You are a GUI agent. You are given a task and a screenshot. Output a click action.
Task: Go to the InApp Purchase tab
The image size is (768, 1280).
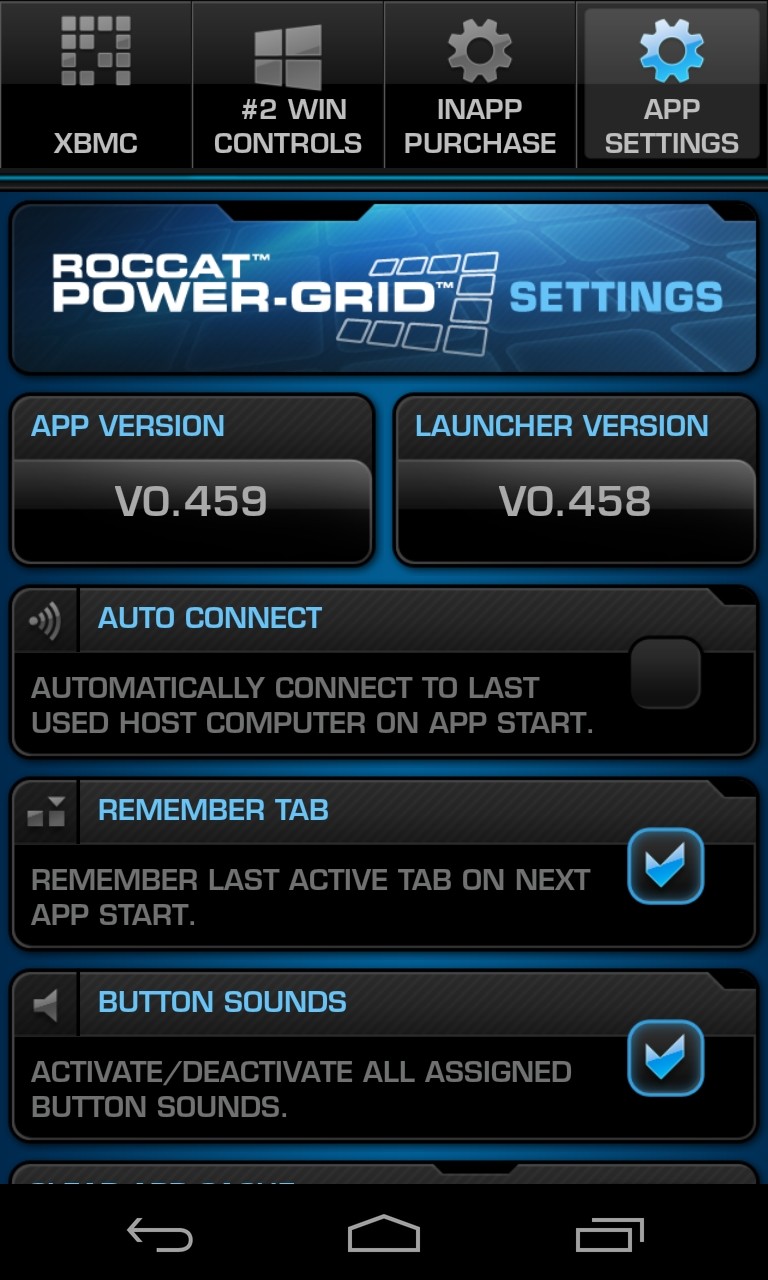pyautogui.click(x=480, y=85)
